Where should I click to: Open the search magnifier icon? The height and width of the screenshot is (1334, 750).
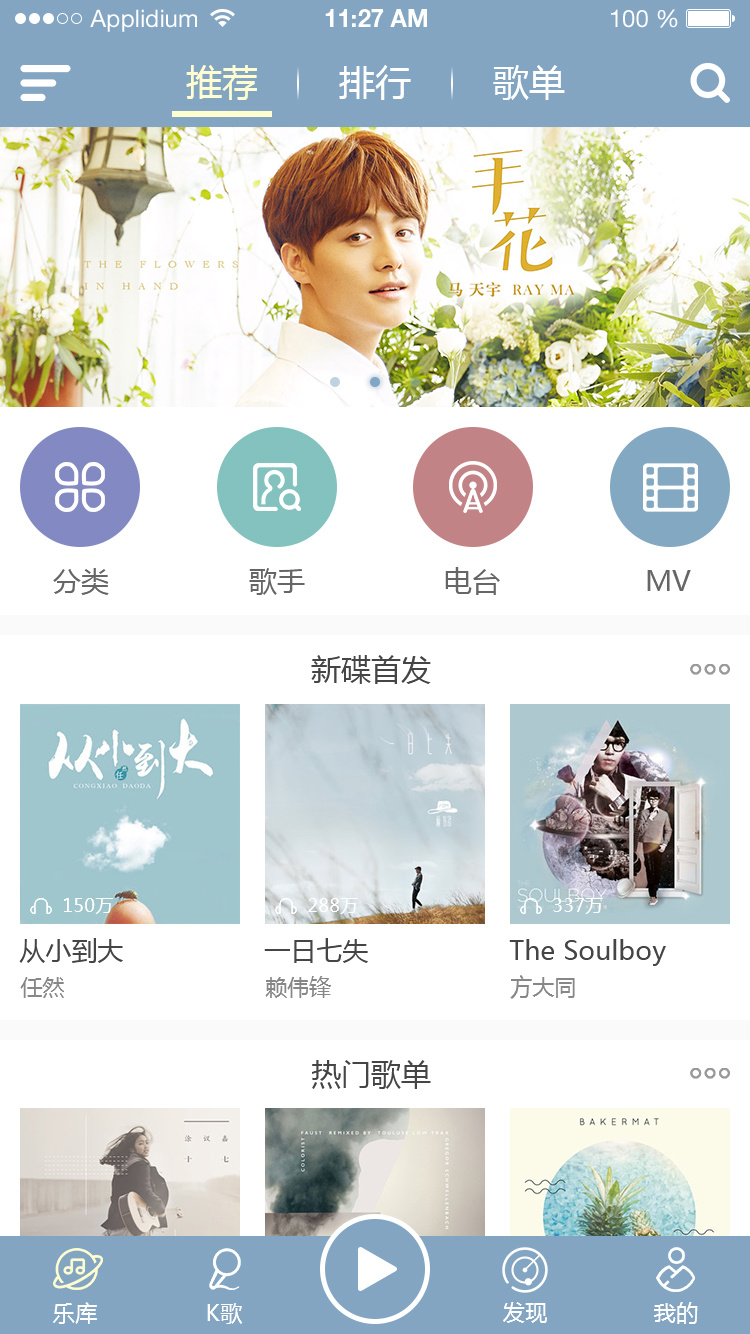(709, 83)
